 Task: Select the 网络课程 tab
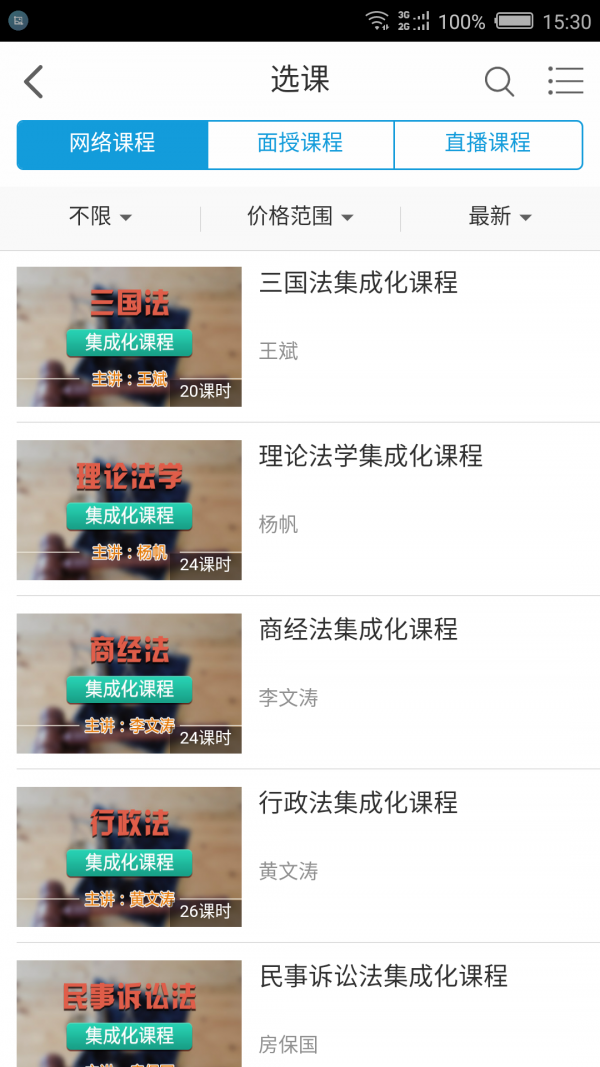(112, 143)
